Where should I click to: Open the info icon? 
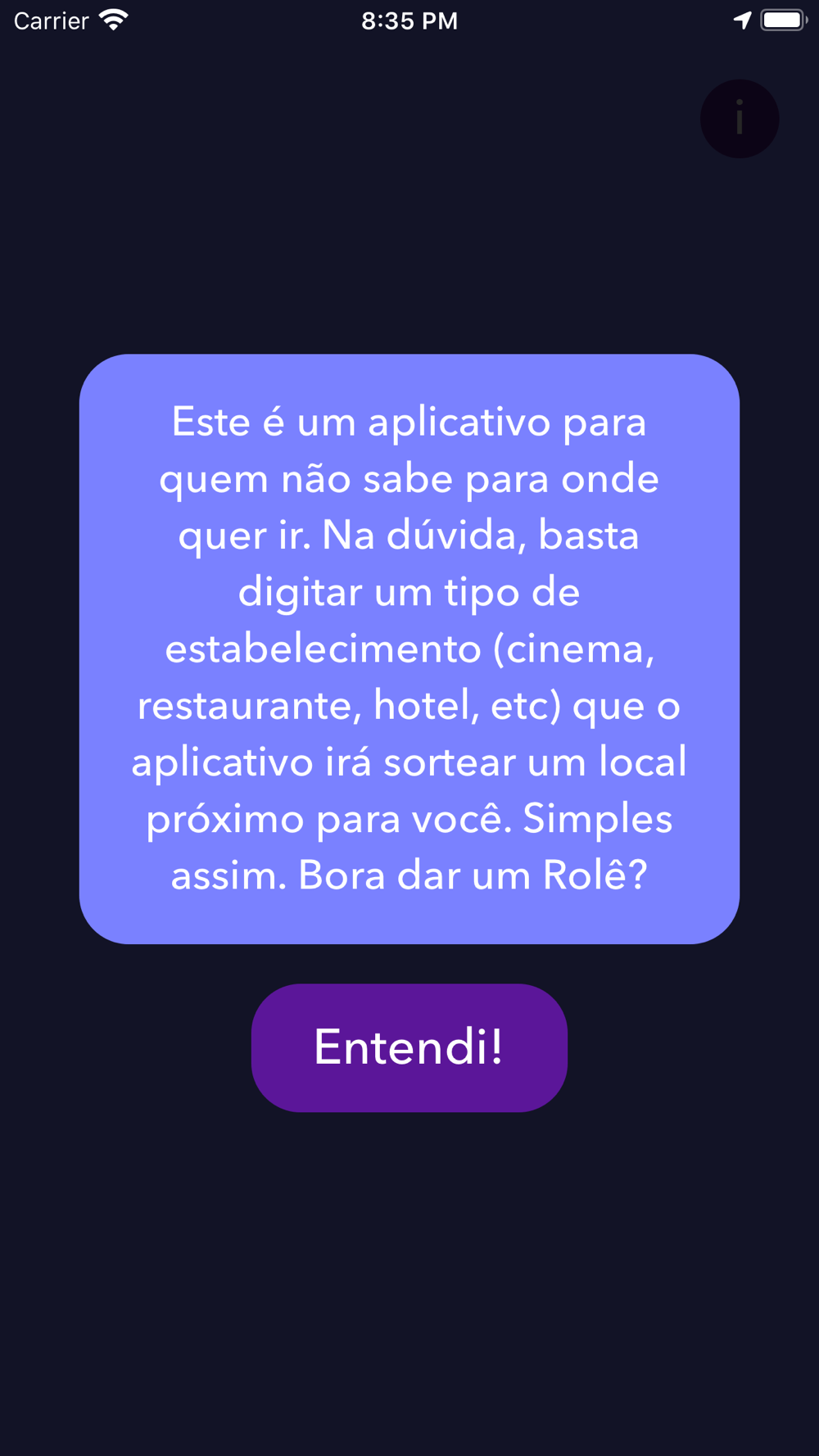pos(740,119)
